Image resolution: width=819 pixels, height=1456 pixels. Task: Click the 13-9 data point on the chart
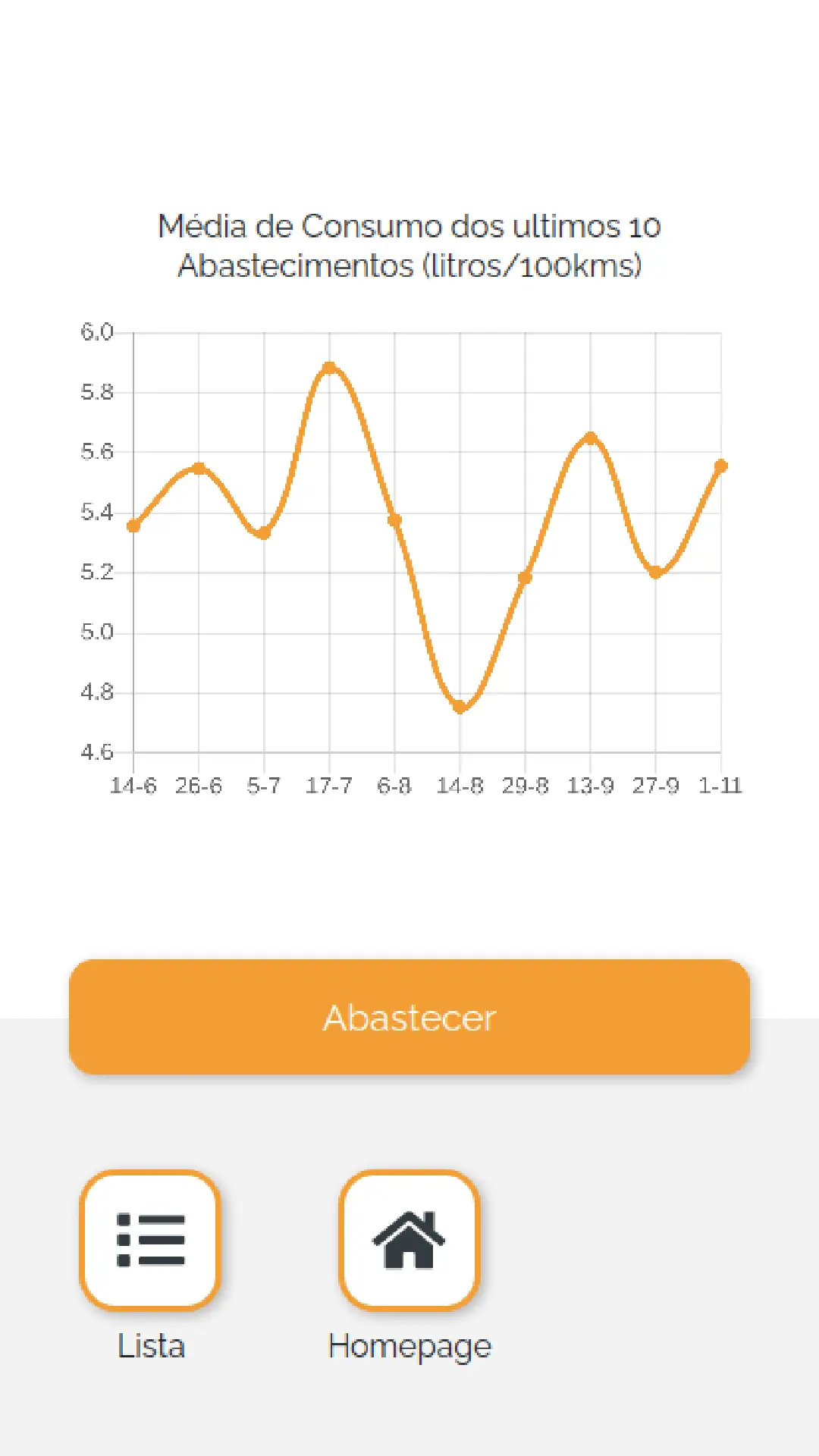pos(591,437)
